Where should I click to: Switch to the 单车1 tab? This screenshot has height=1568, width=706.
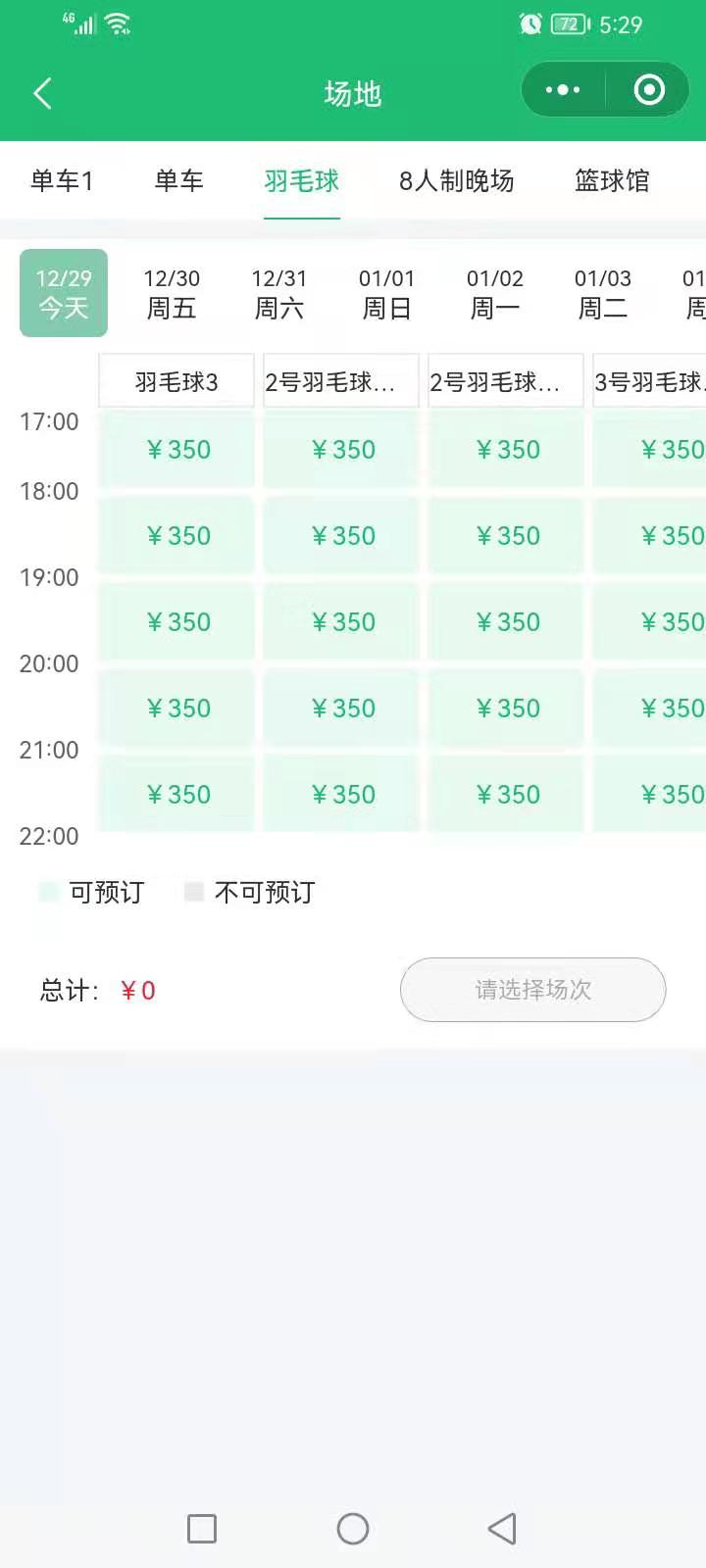tap(62, 180)
